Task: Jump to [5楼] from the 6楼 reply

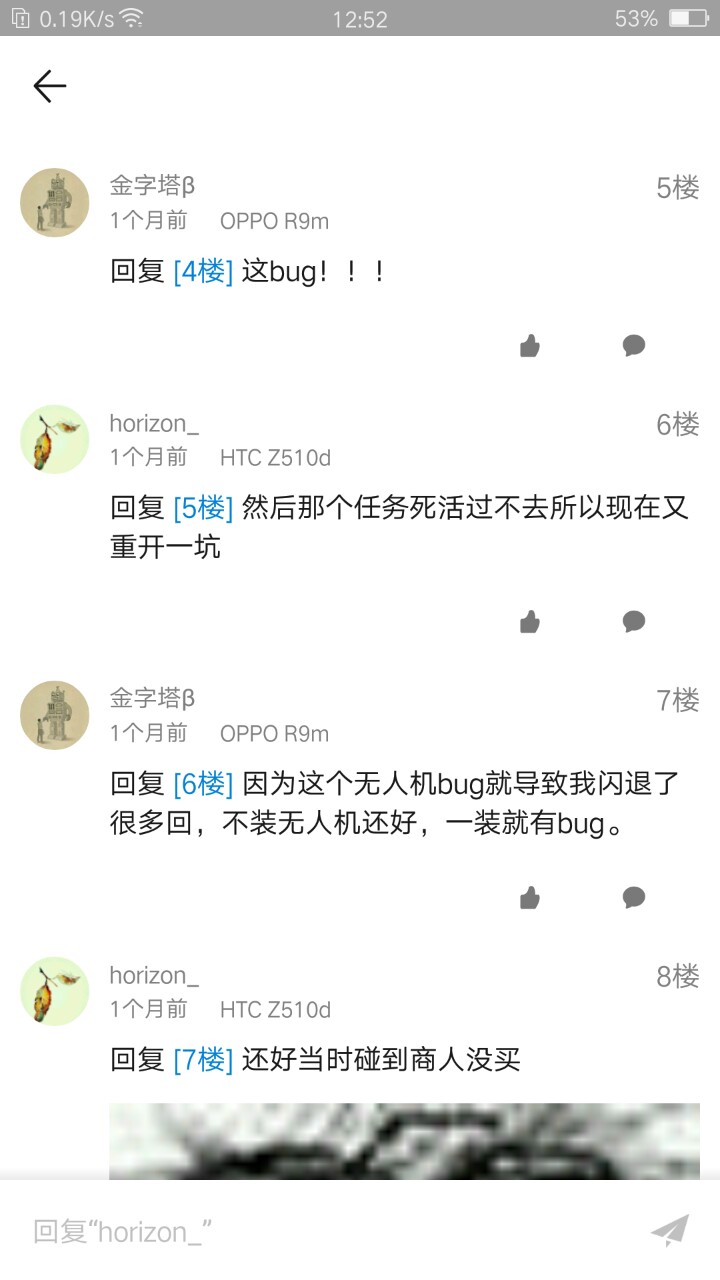Action: pyautogui.click(x=203, y=508)
